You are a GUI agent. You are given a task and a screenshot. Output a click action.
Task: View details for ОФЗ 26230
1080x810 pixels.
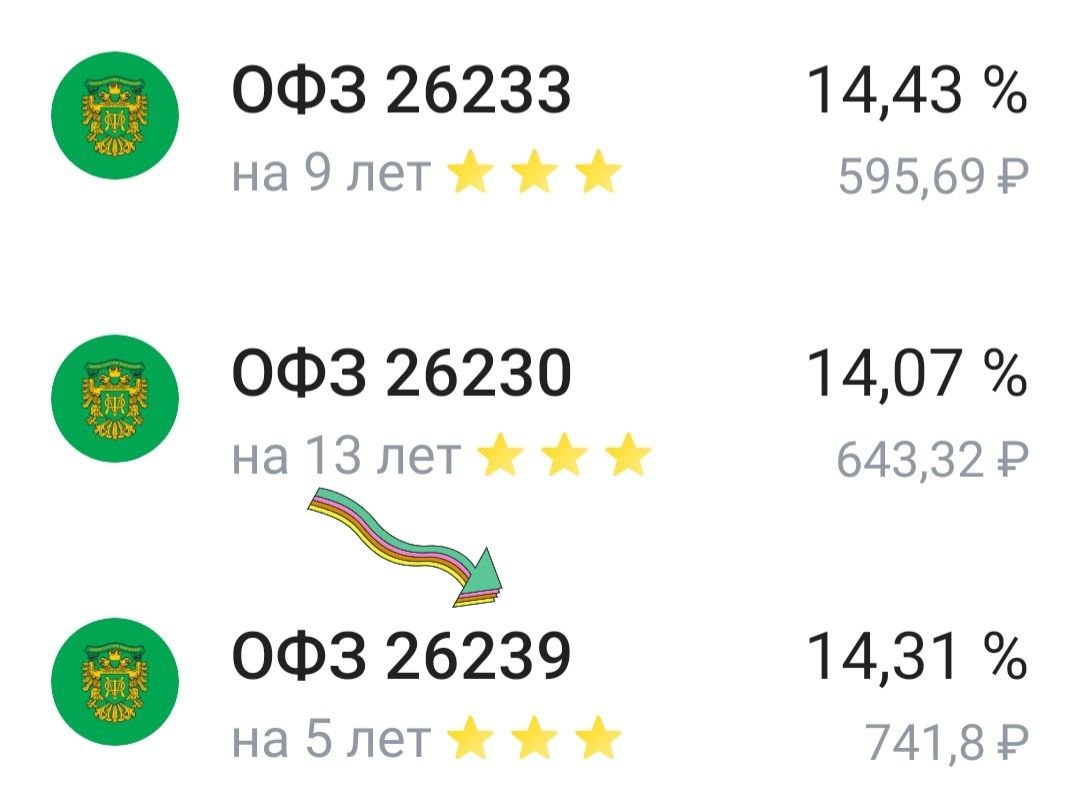click(401, 375)
